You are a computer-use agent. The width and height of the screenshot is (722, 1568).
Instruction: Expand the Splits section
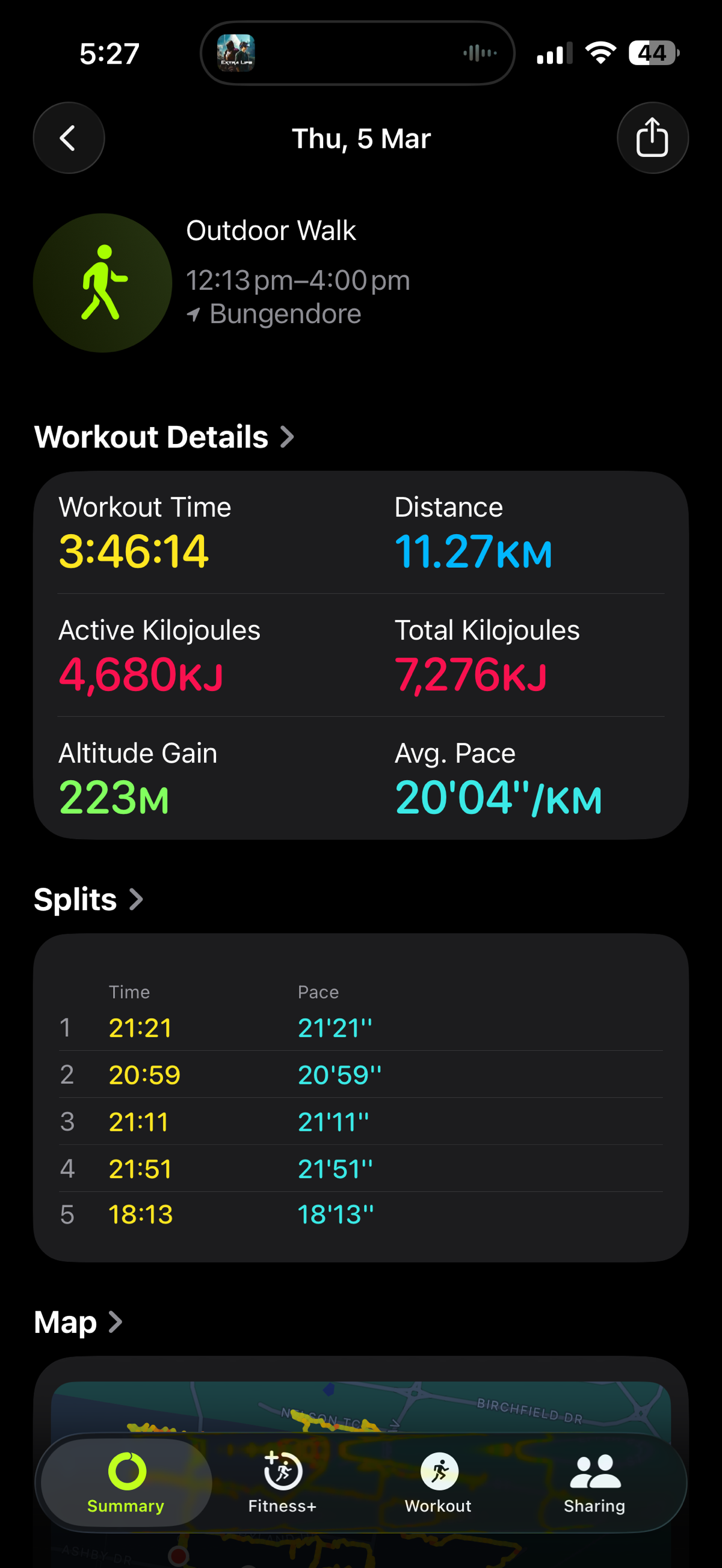click(88, 900)
